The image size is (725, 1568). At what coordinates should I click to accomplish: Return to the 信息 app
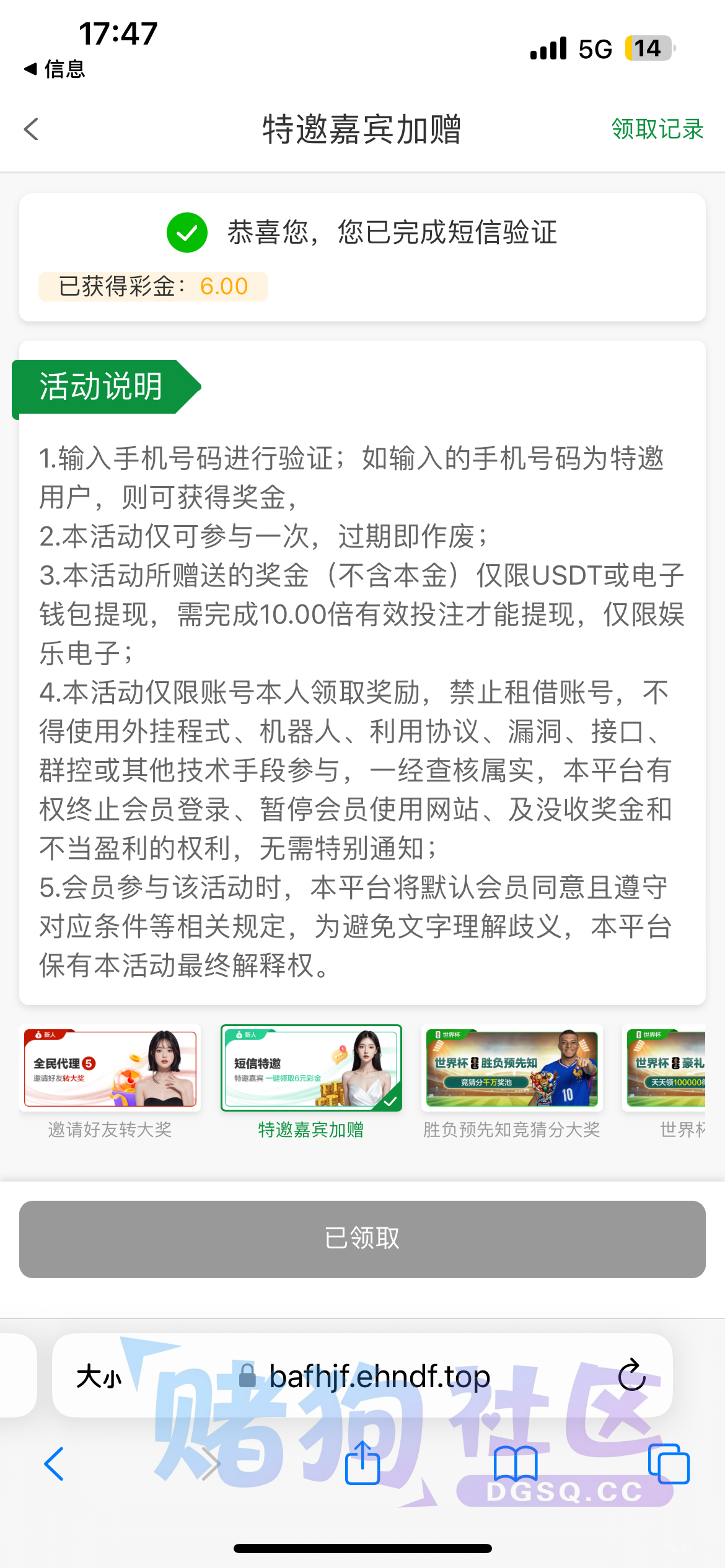54,69
